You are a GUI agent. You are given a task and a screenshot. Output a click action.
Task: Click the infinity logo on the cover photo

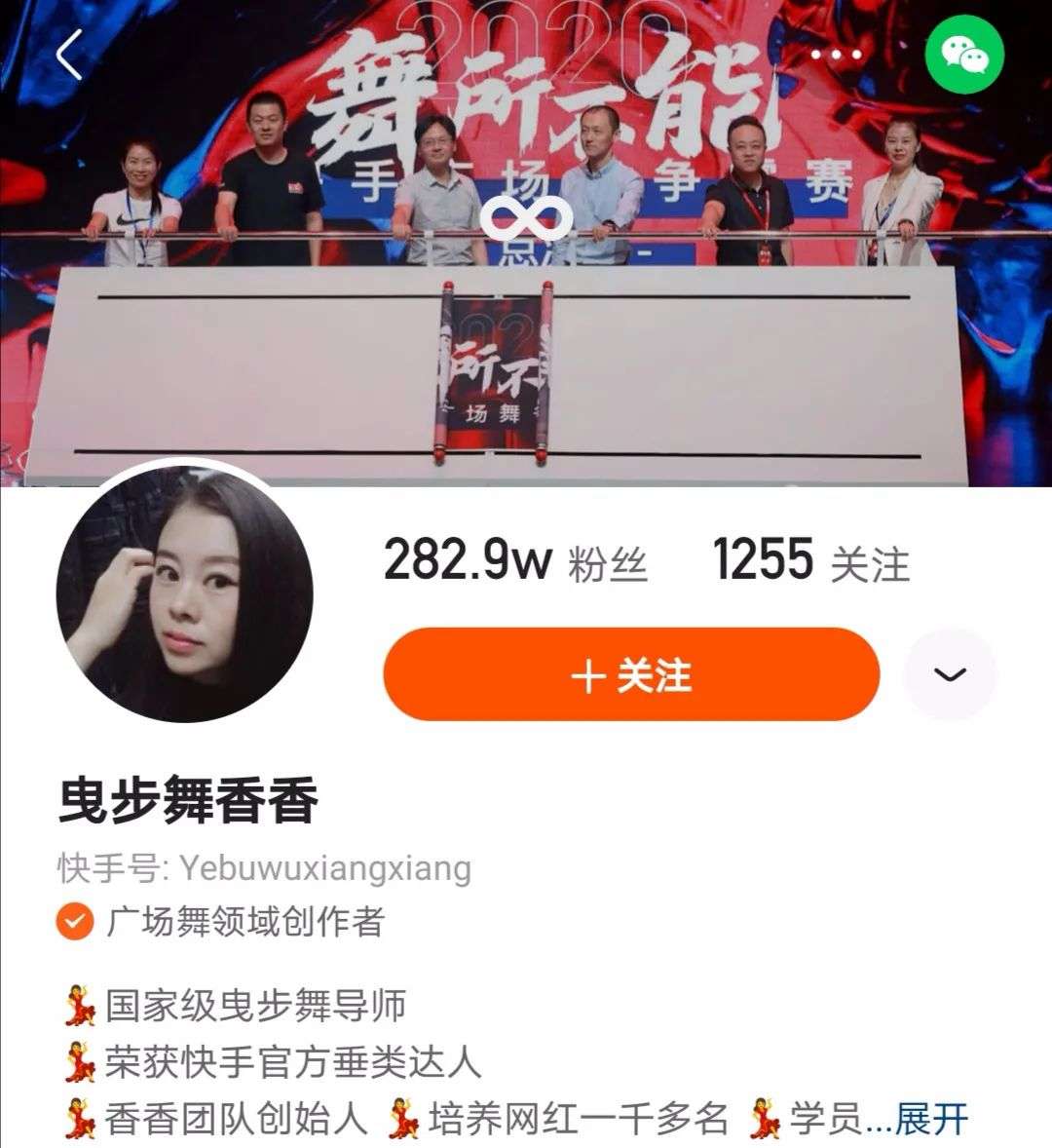point(526,216)
